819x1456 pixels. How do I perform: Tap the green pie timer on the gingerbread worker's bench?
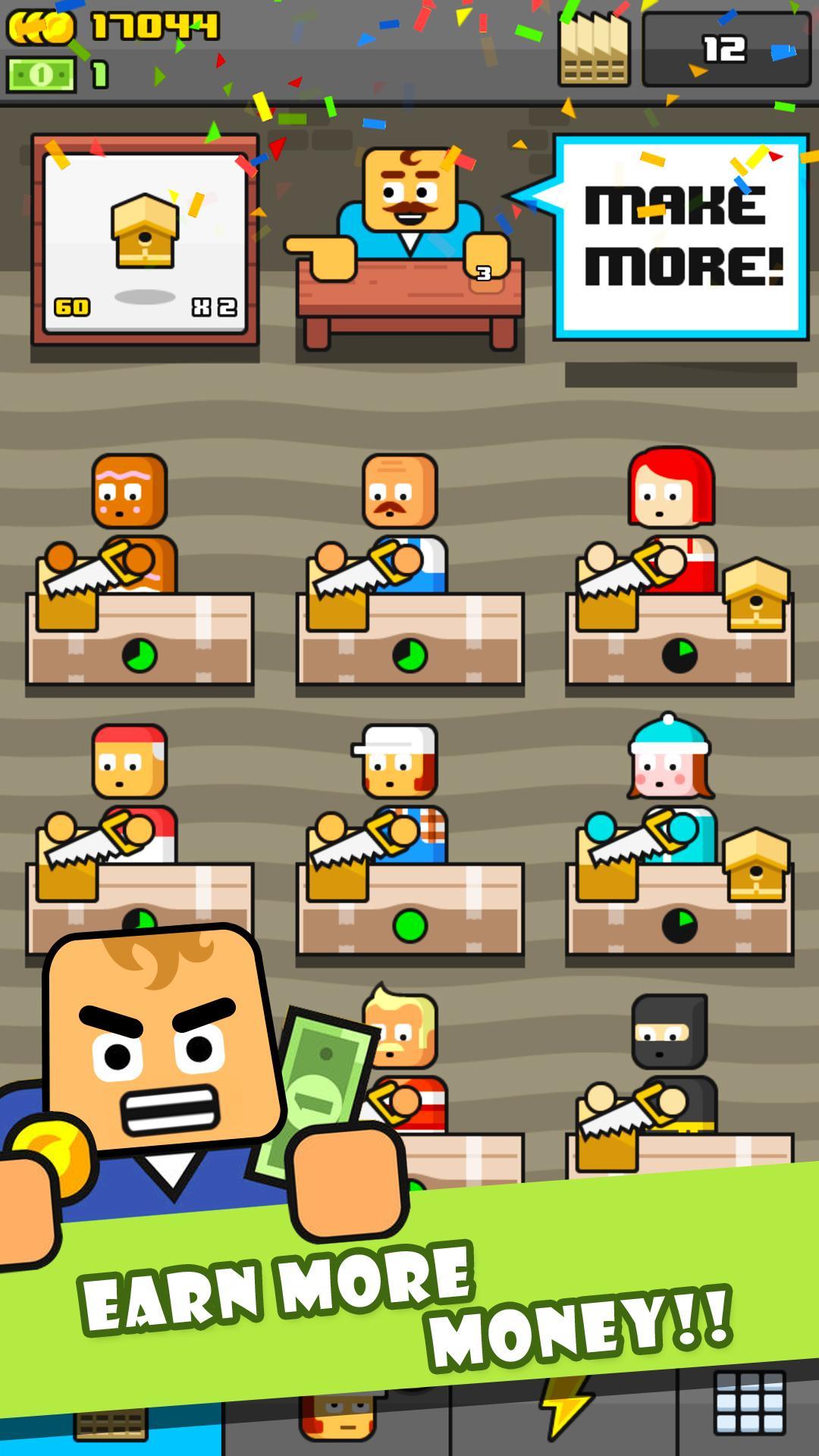coord(139,656)
